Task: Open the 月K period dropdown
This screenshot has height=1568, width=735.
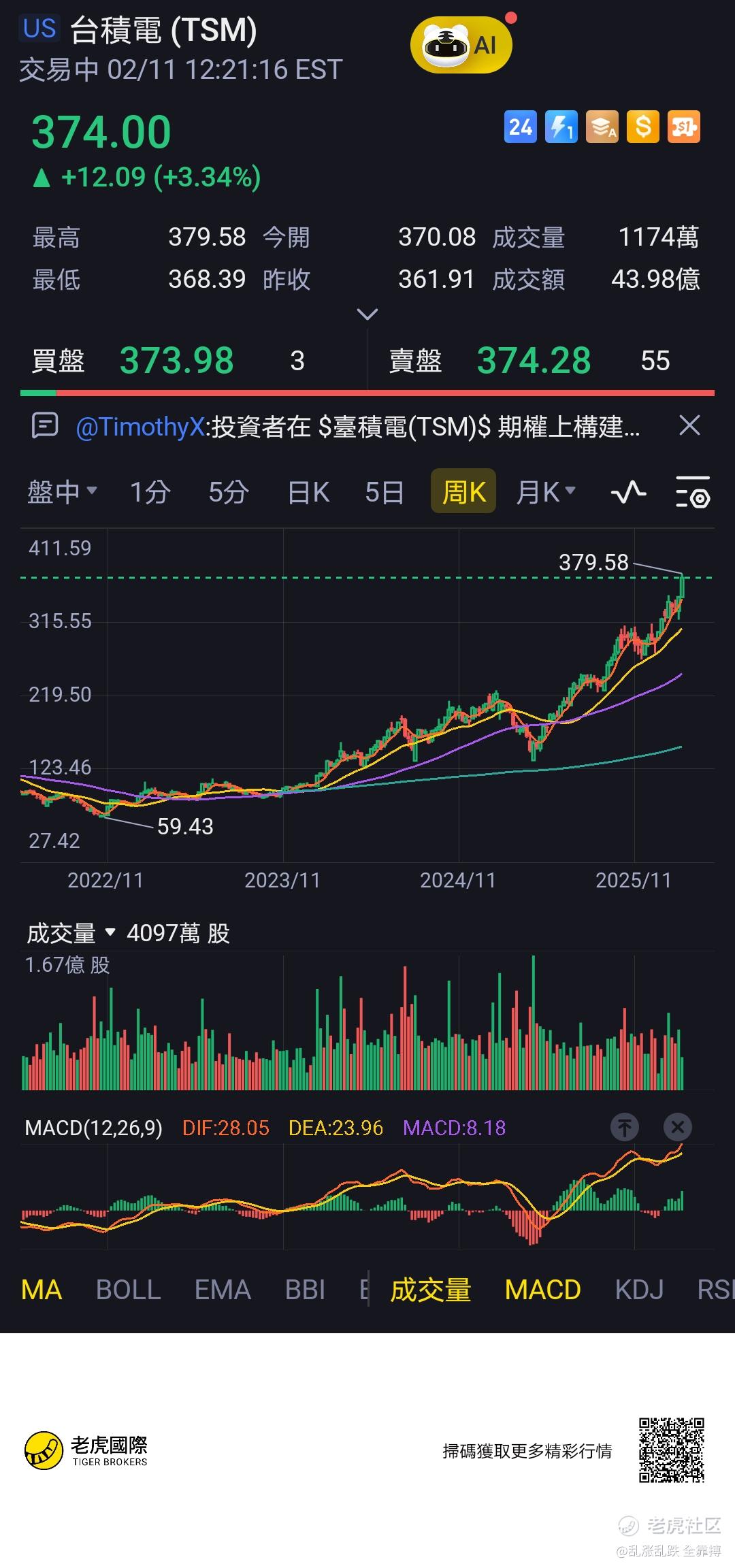Action: 546,491
